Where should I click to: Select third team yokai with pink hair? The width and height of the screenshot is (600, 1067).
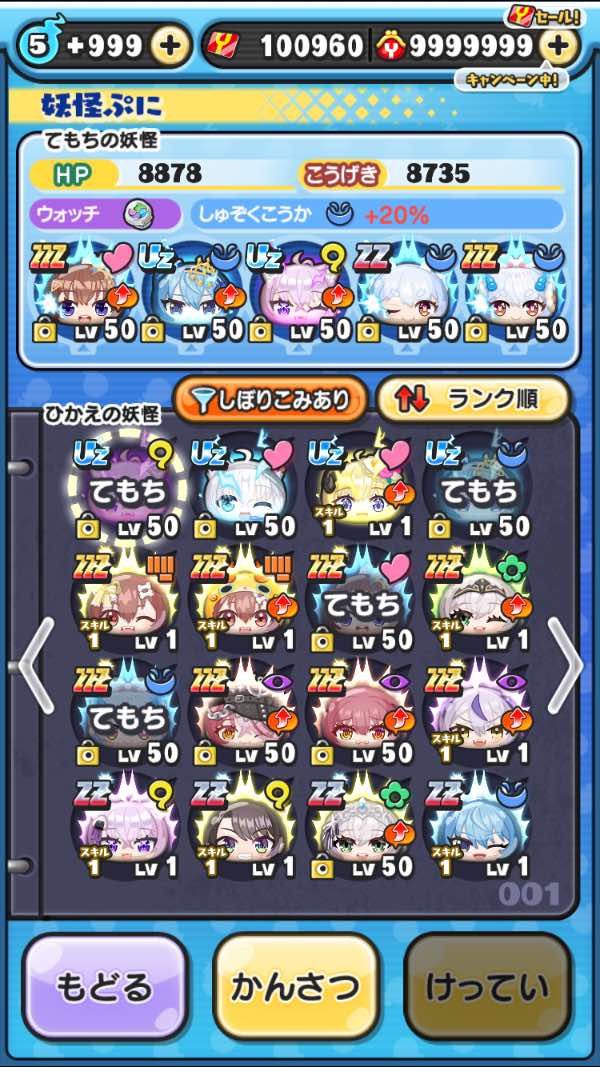300,294
